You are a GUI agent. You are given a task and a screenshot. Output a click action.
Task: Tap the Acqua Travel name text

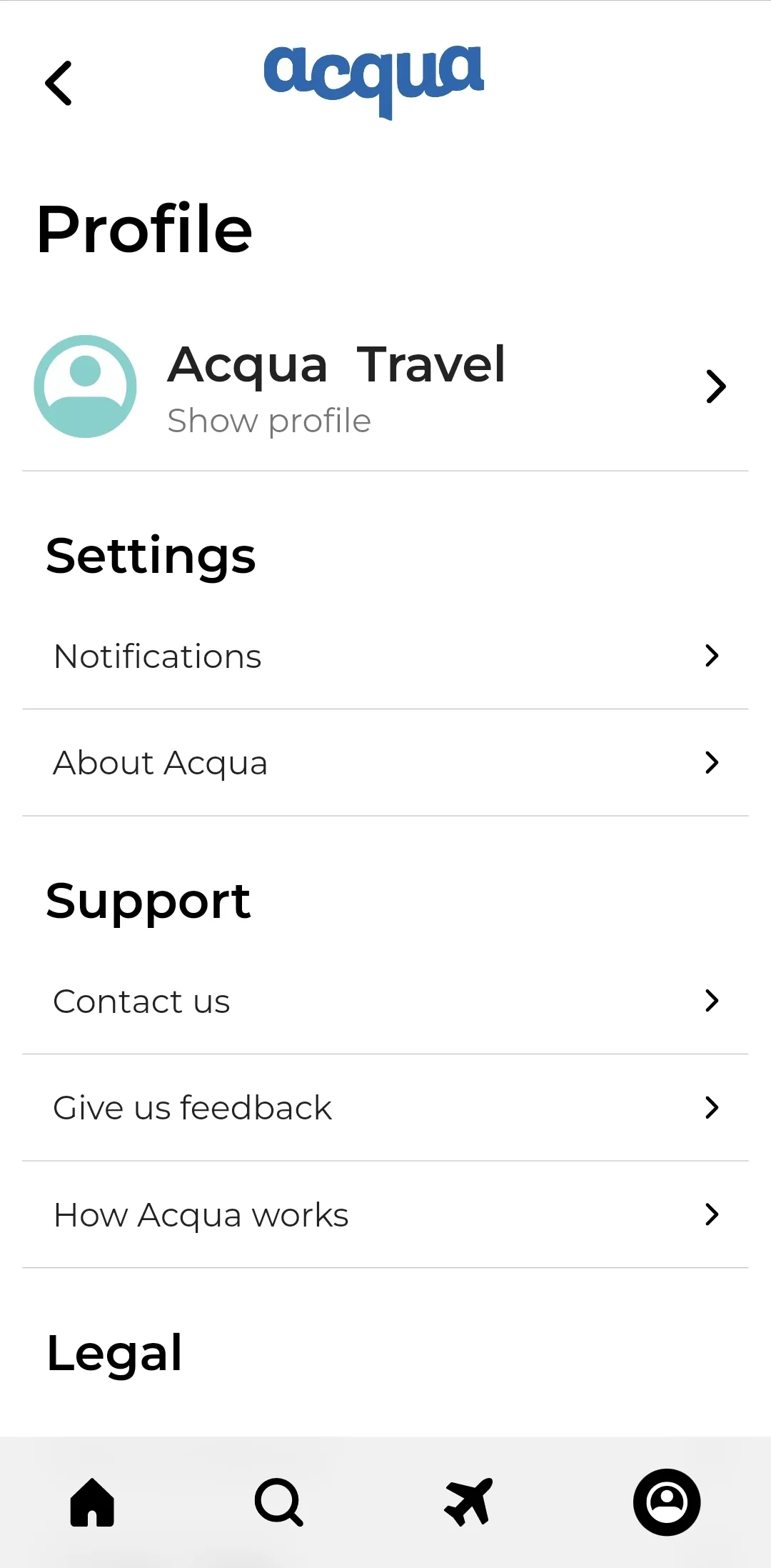(336, 365)
